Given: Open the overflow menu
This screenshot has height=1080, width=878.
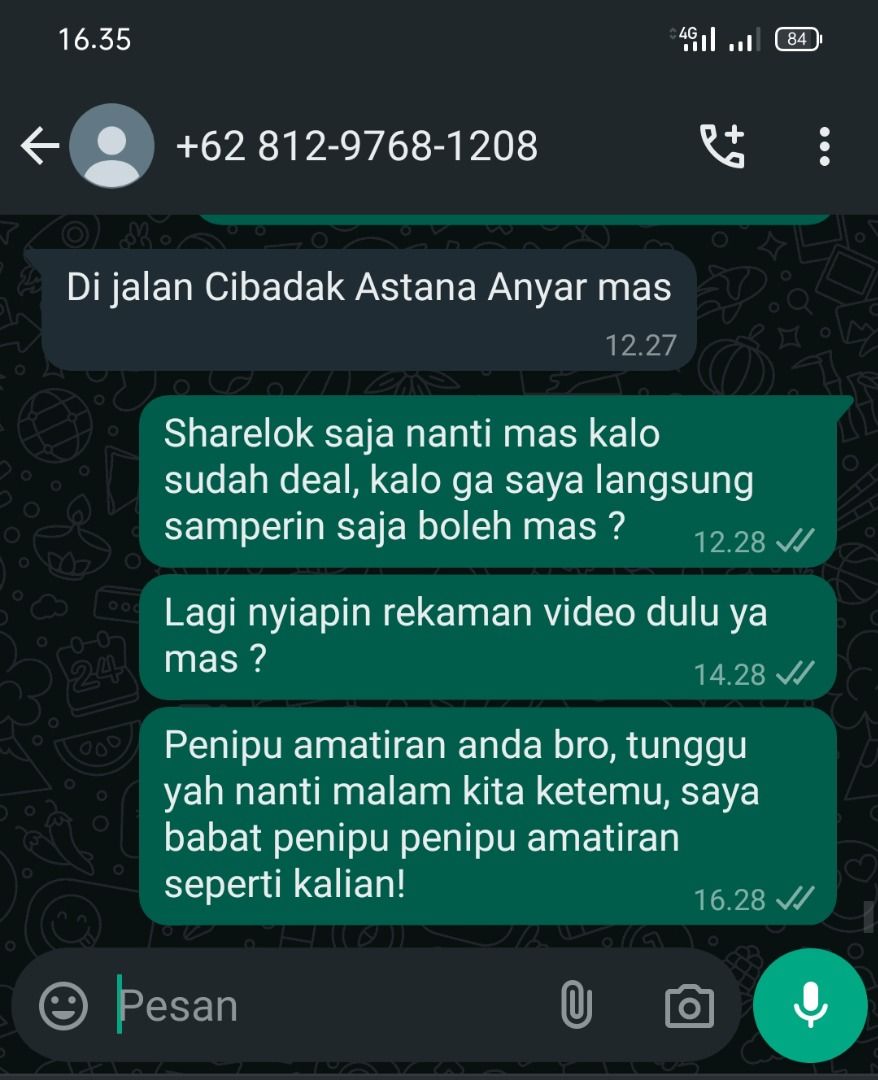Looking at the screenshot, I should pos(824,147).
